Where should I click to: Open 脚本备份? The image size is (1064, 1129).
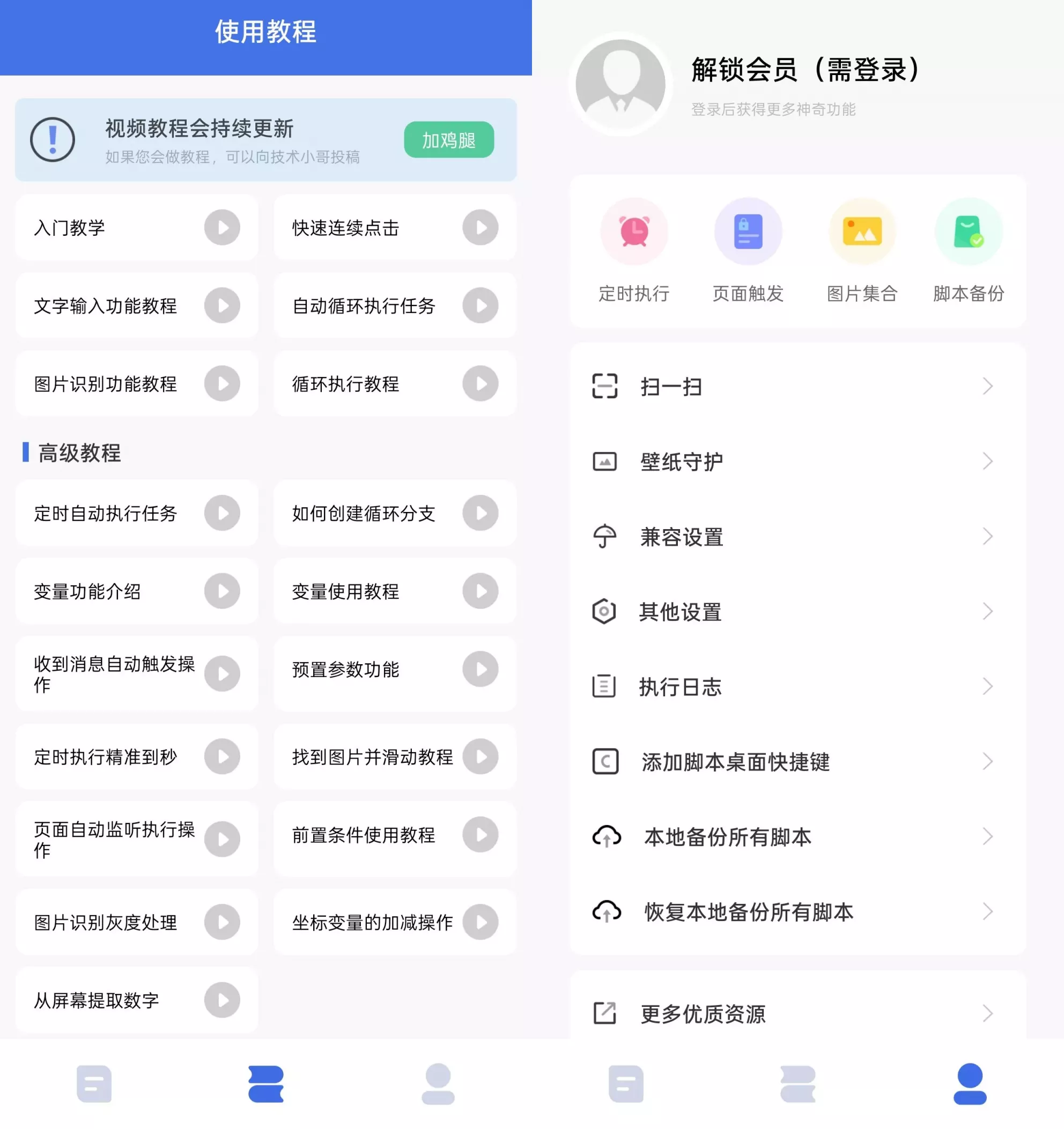[x=969, y=250]
